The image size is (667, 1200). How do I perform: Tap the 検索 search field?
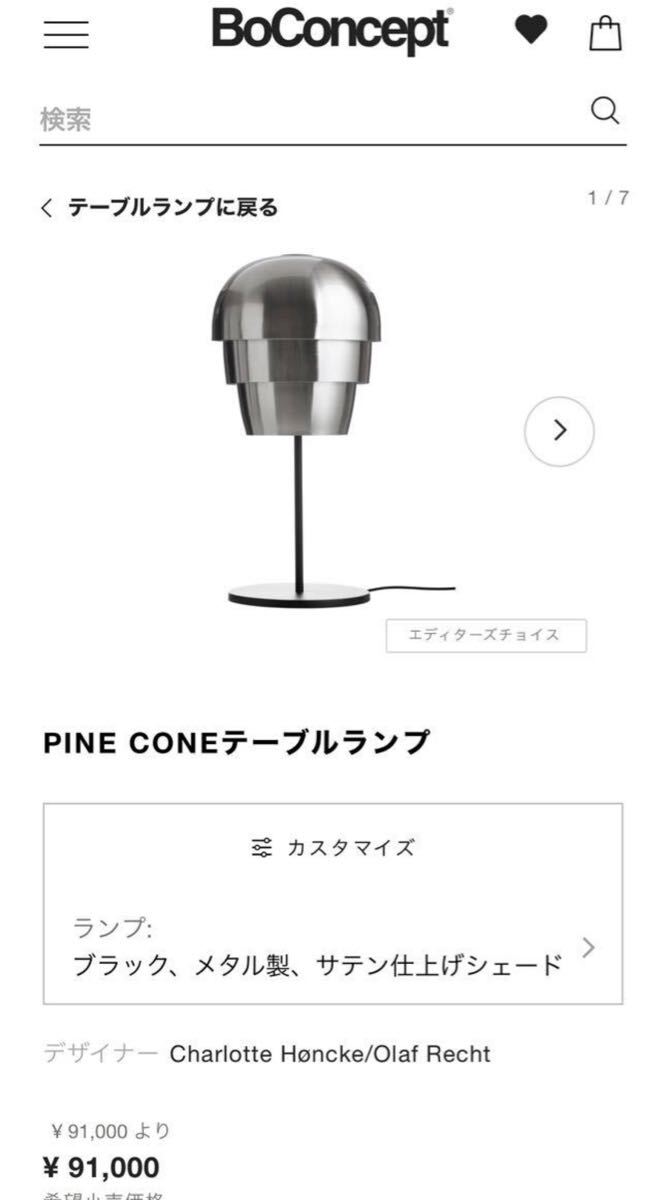(300, 119)
